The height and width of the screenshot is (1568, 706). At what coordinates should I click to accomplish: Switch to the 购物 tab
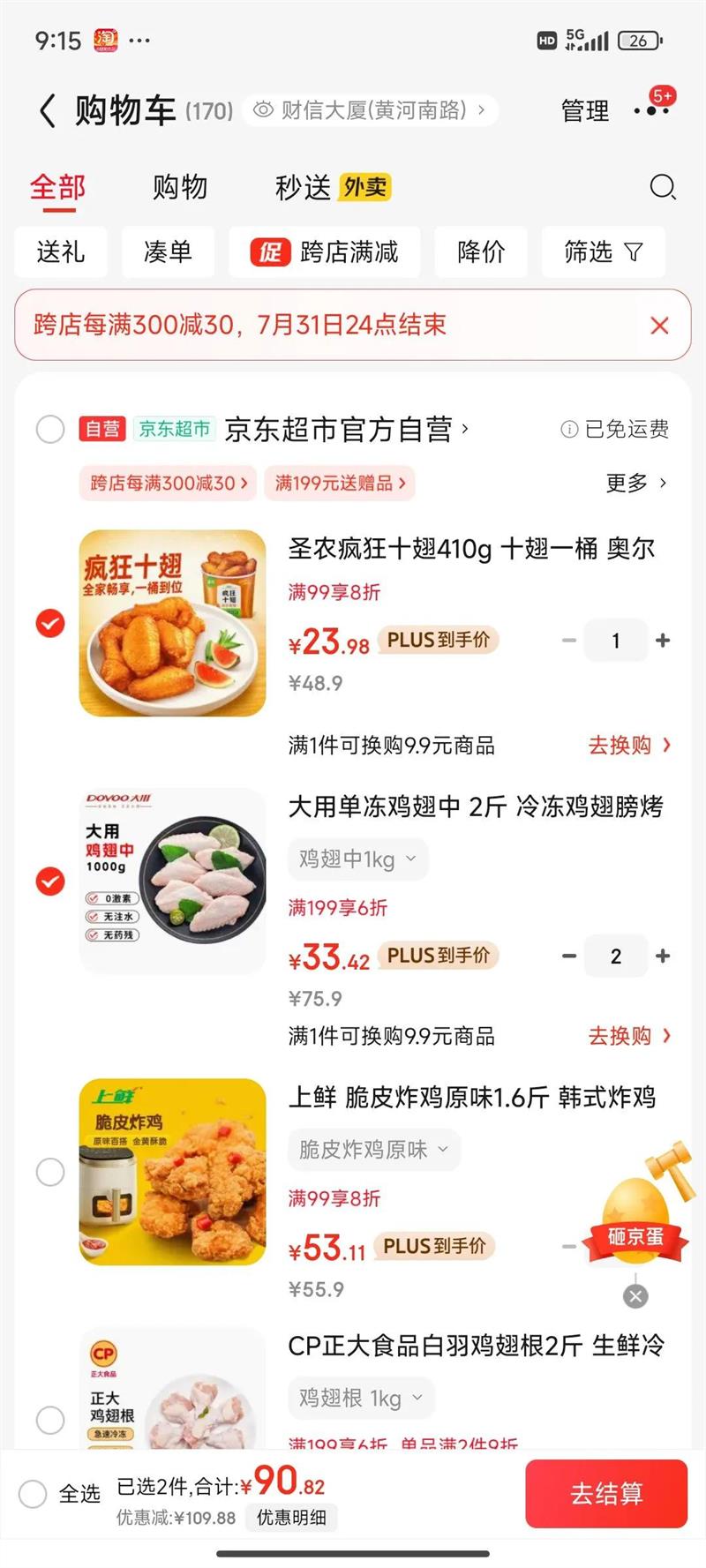(179, 187)
